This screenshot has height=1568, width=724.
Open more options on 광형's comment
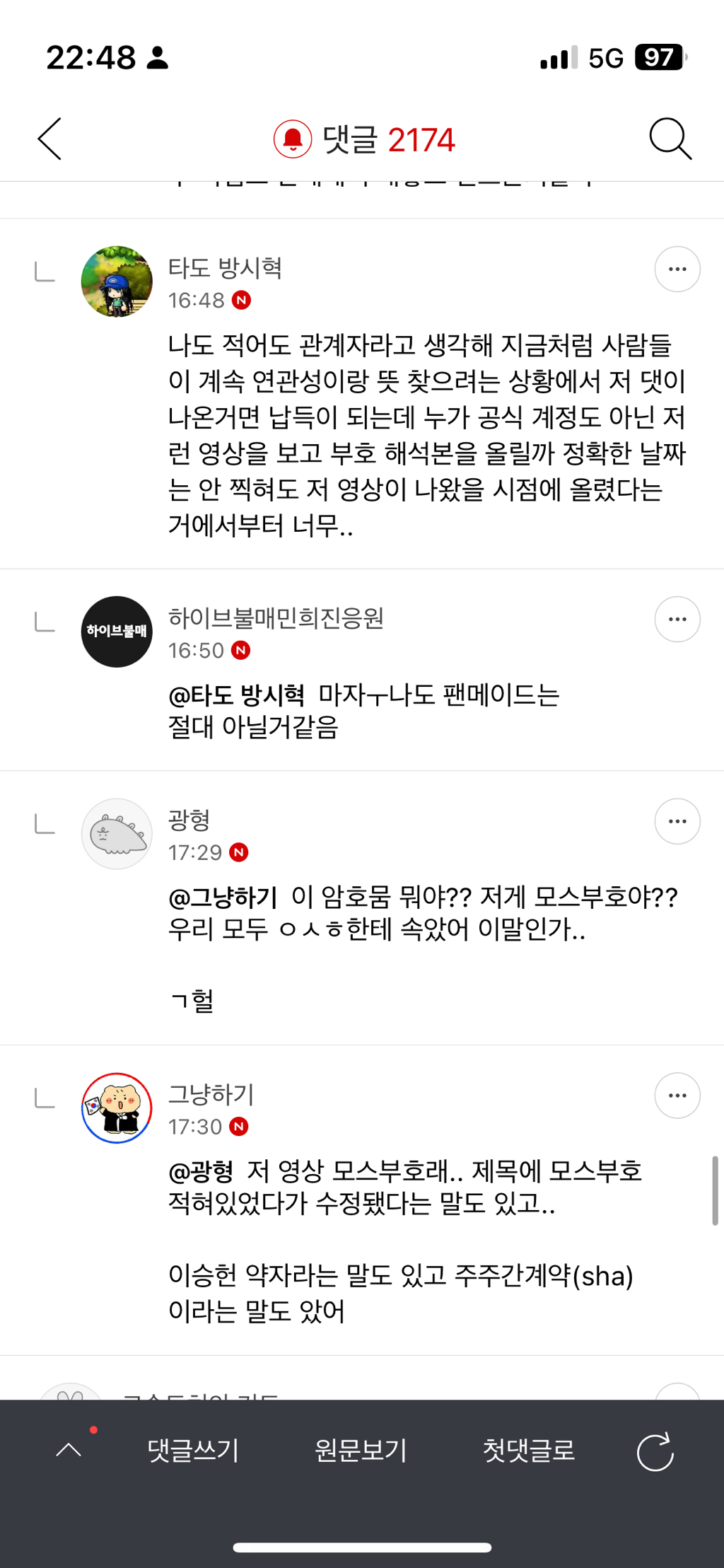677,821
